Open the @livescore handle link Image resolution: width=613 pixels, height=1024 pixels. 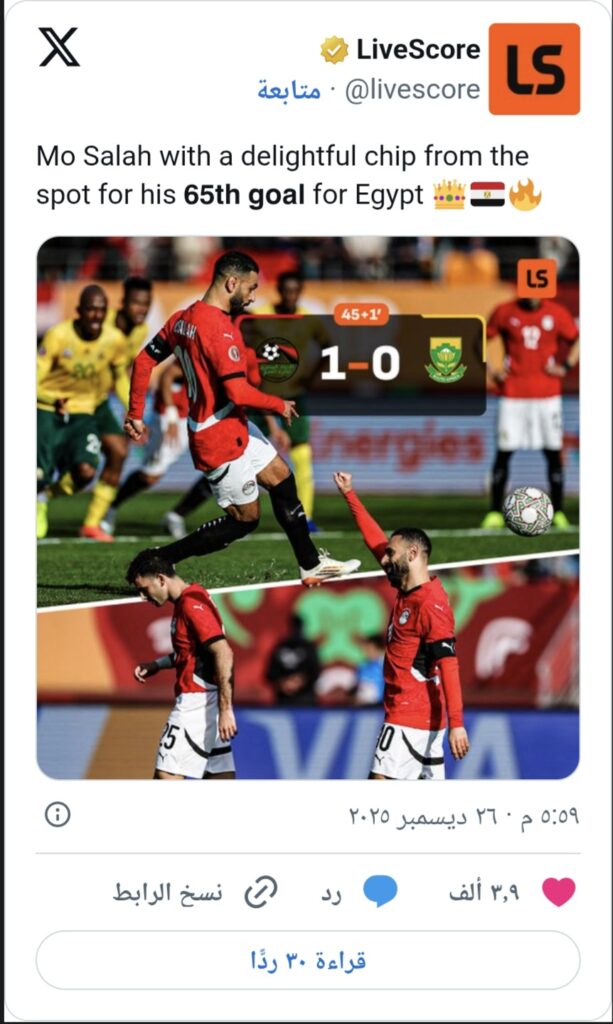(x=412, y=90)
